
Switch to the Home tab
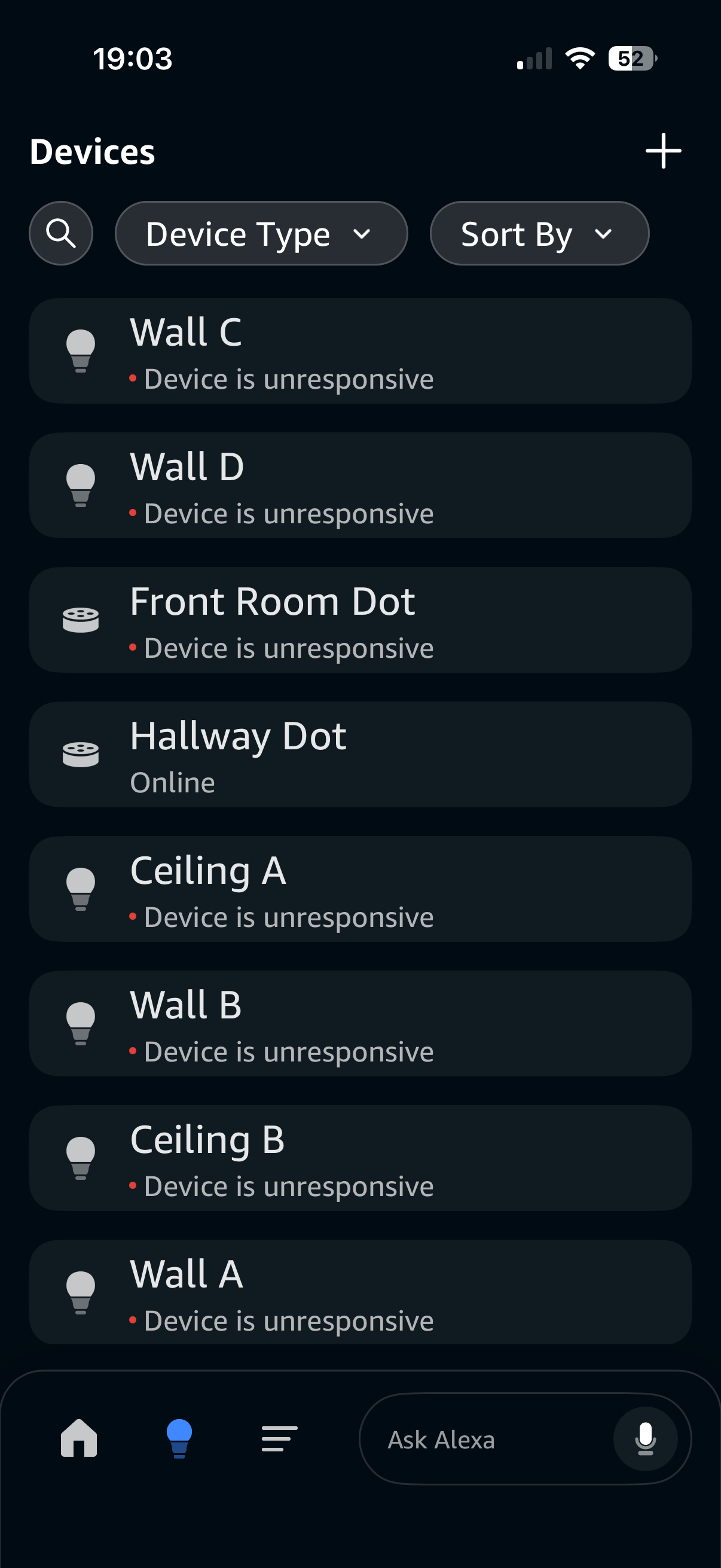pyautogui.click(x=79, y=1438)
